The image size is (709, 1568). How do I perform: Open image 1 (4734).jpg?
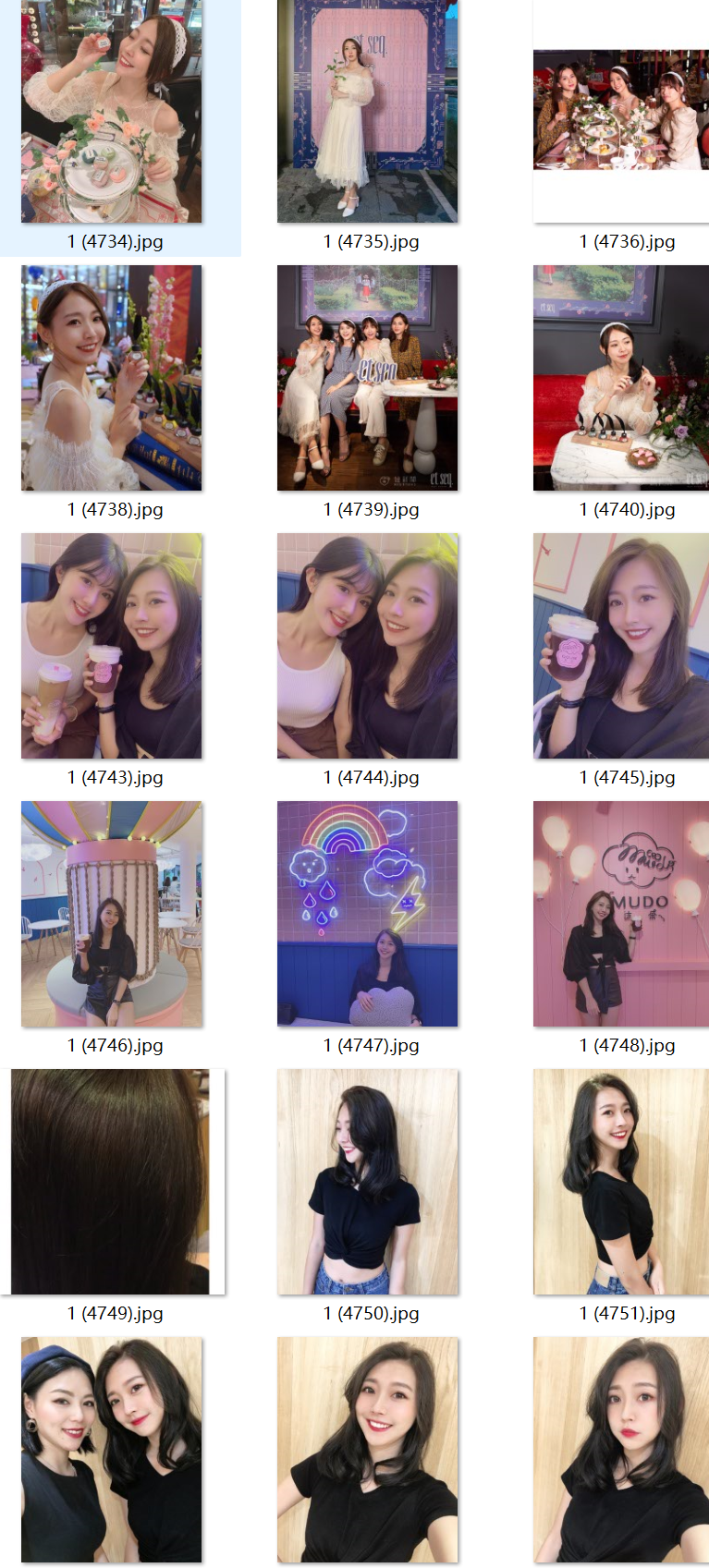pyautogui.click(x=111, y=111)
